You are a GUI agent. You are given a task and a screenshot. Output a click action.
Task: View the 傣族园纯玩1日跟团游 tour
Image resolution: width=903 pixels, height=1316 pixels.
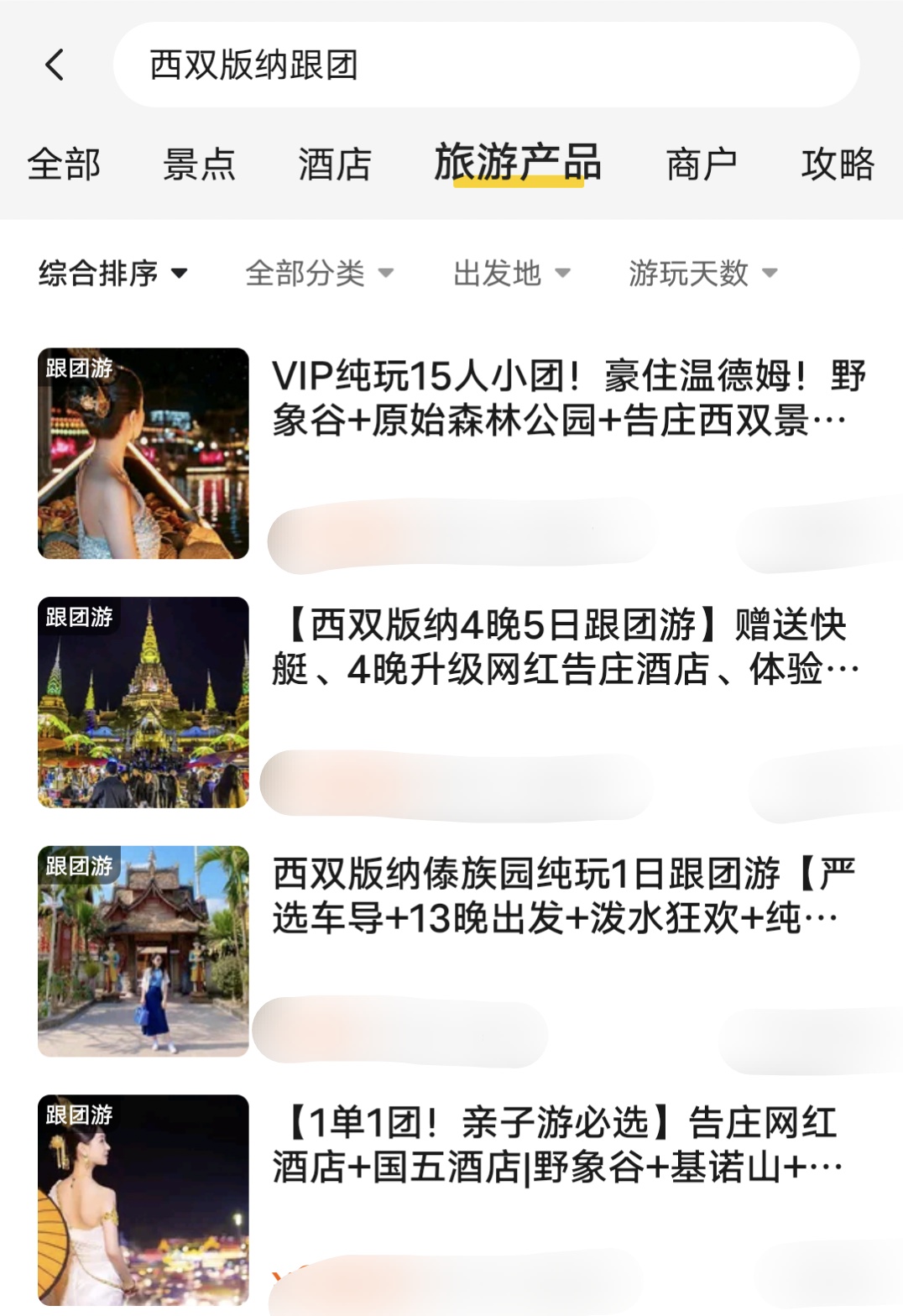(564, 896)
